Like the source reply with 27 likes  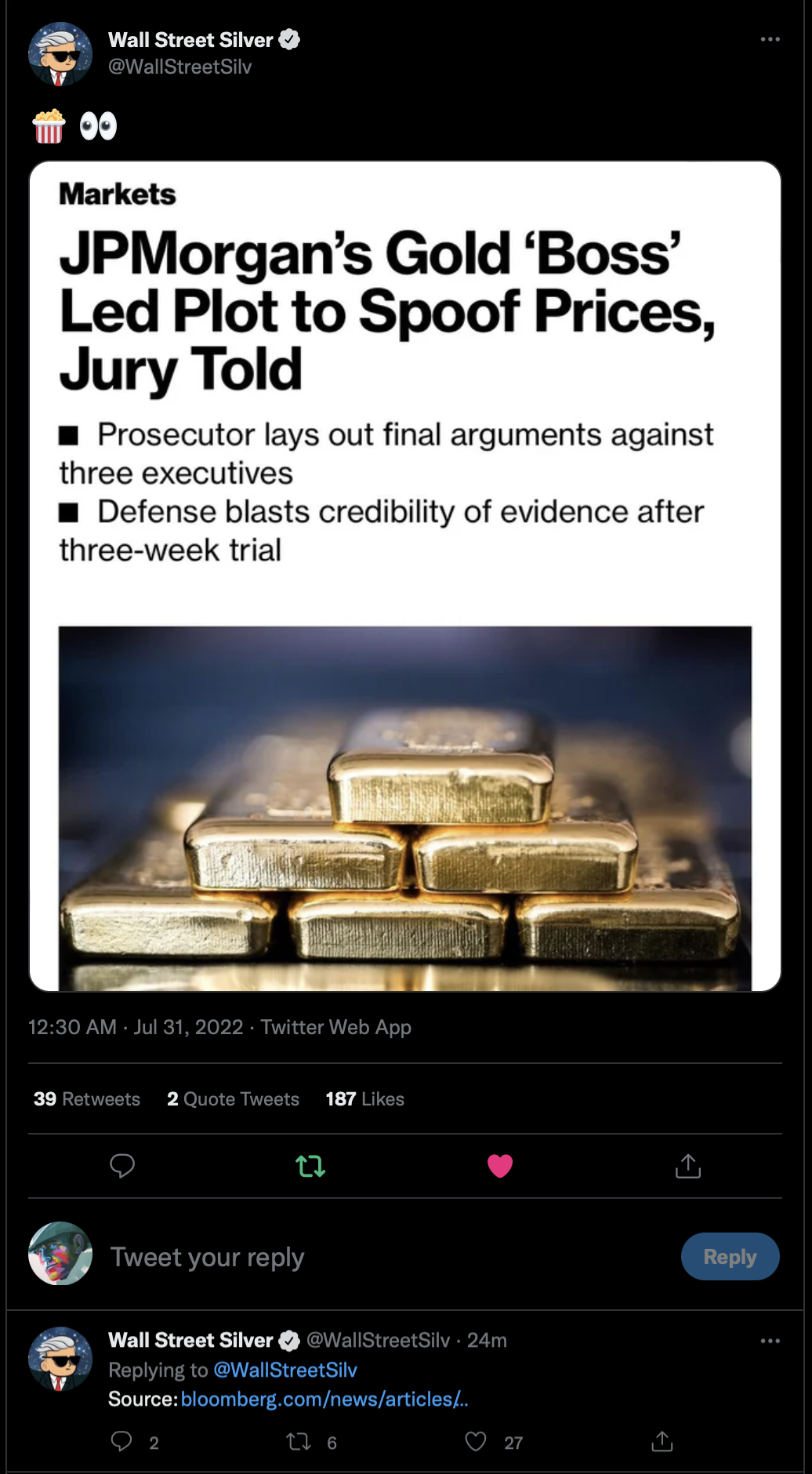click(476, 1441)
